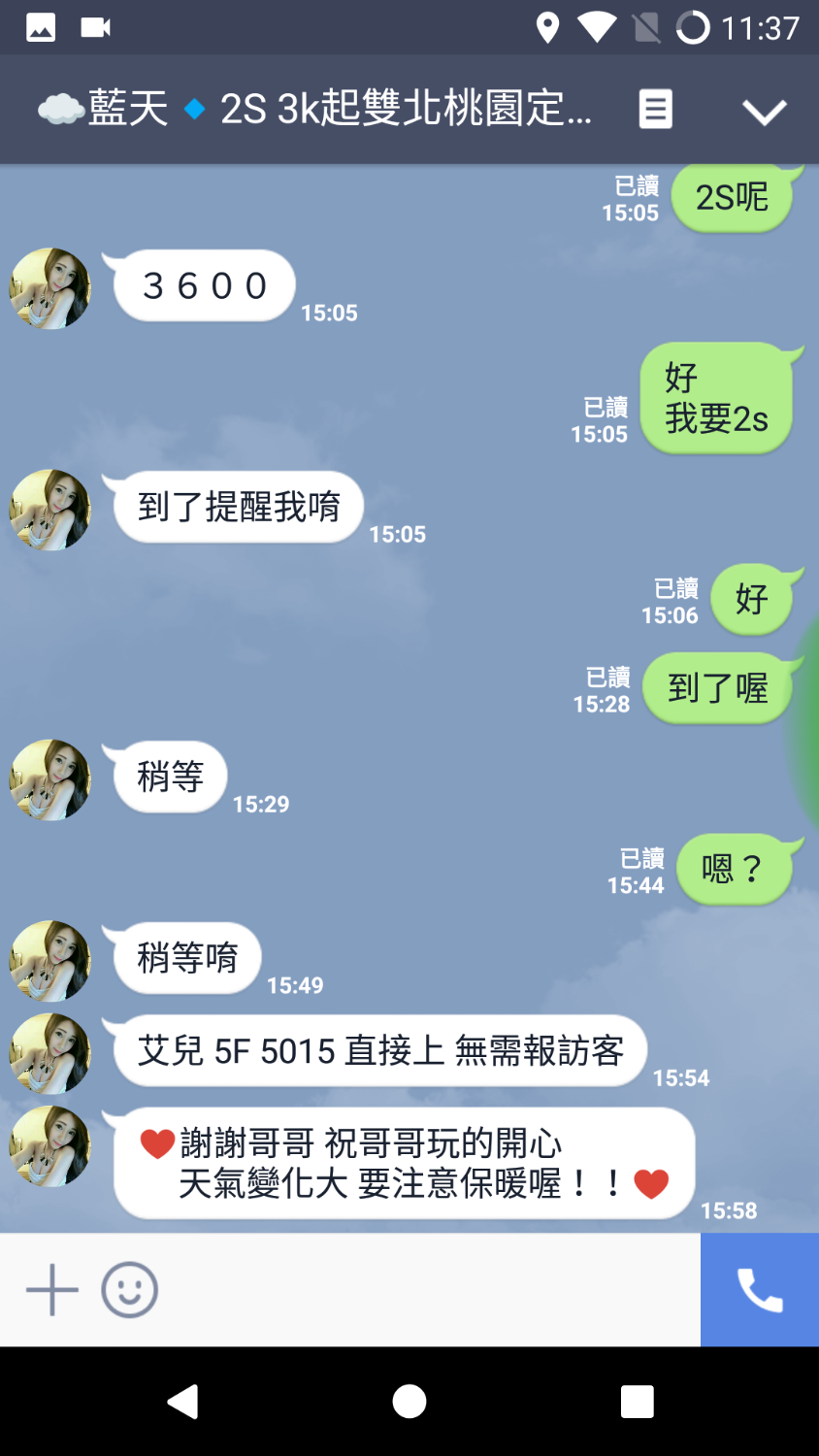Open the emoji sticker picker

pos(130,1290)
